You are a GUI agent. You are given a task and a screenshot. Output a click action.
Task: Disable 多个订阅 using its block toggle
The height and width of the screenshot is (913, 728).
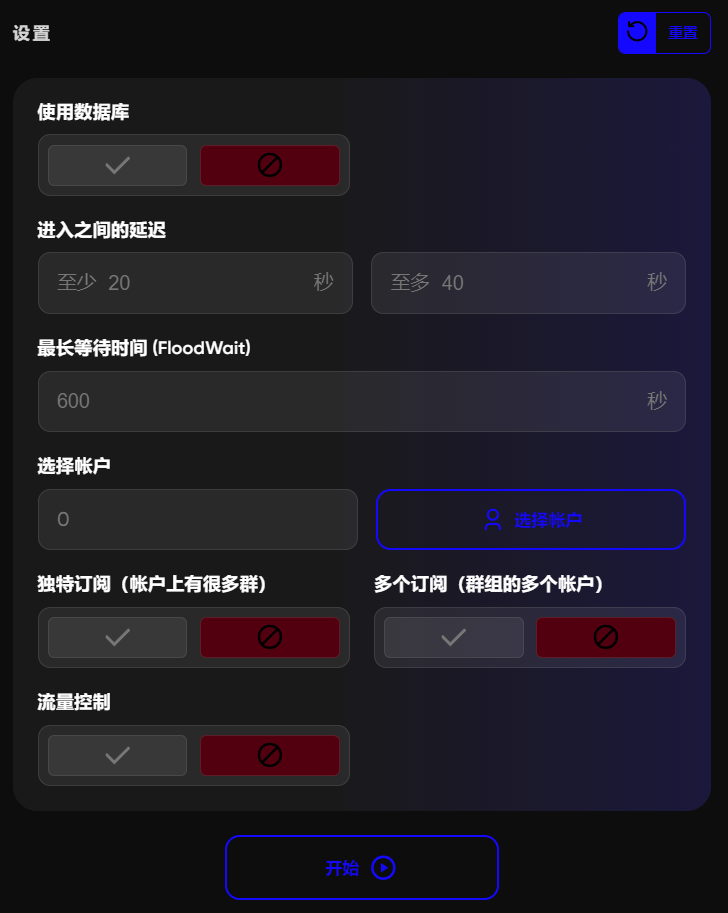coord(605,637)
